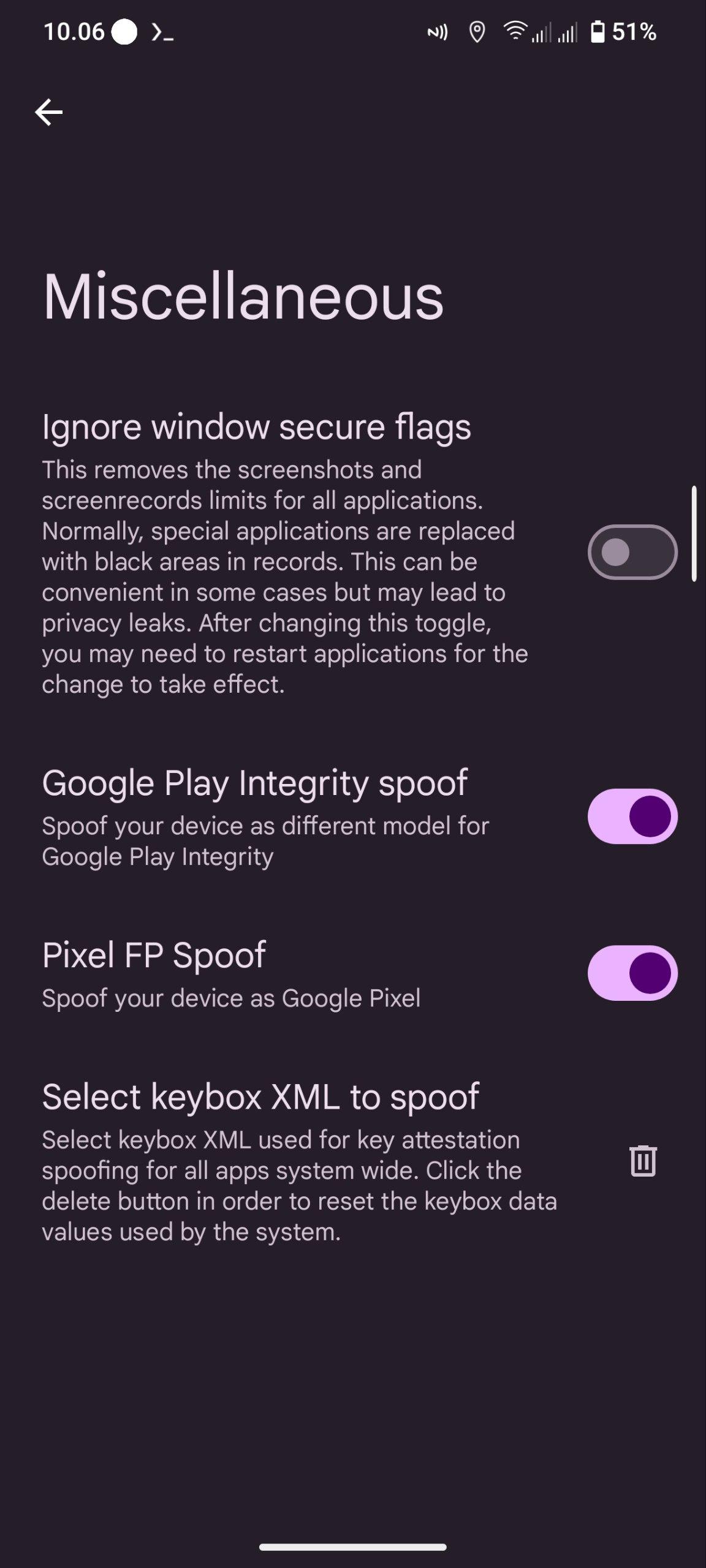Screen dimensions: 706x1568
Task: Go back using the top arrow
Action: 48,112
